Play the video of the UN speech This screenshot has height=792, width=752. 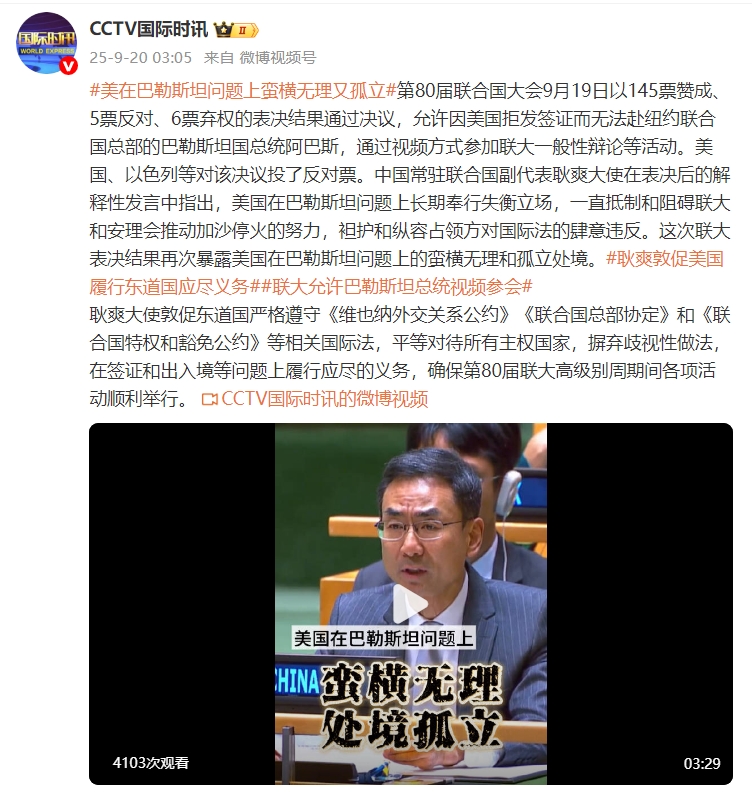tap(410, 603)
